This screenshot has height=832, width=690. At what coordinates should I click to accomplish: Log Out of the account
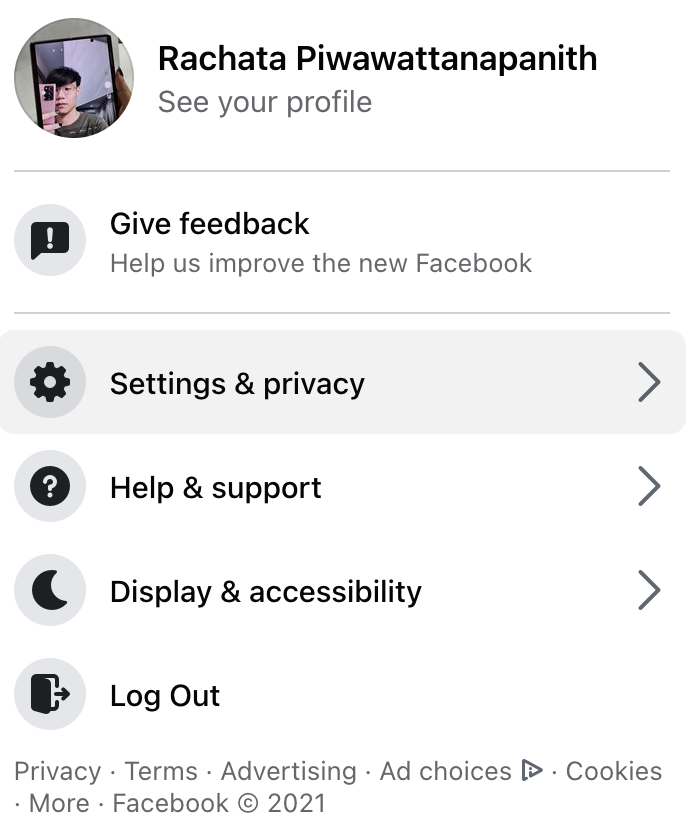pyautogui.click(x=165, y=696)
